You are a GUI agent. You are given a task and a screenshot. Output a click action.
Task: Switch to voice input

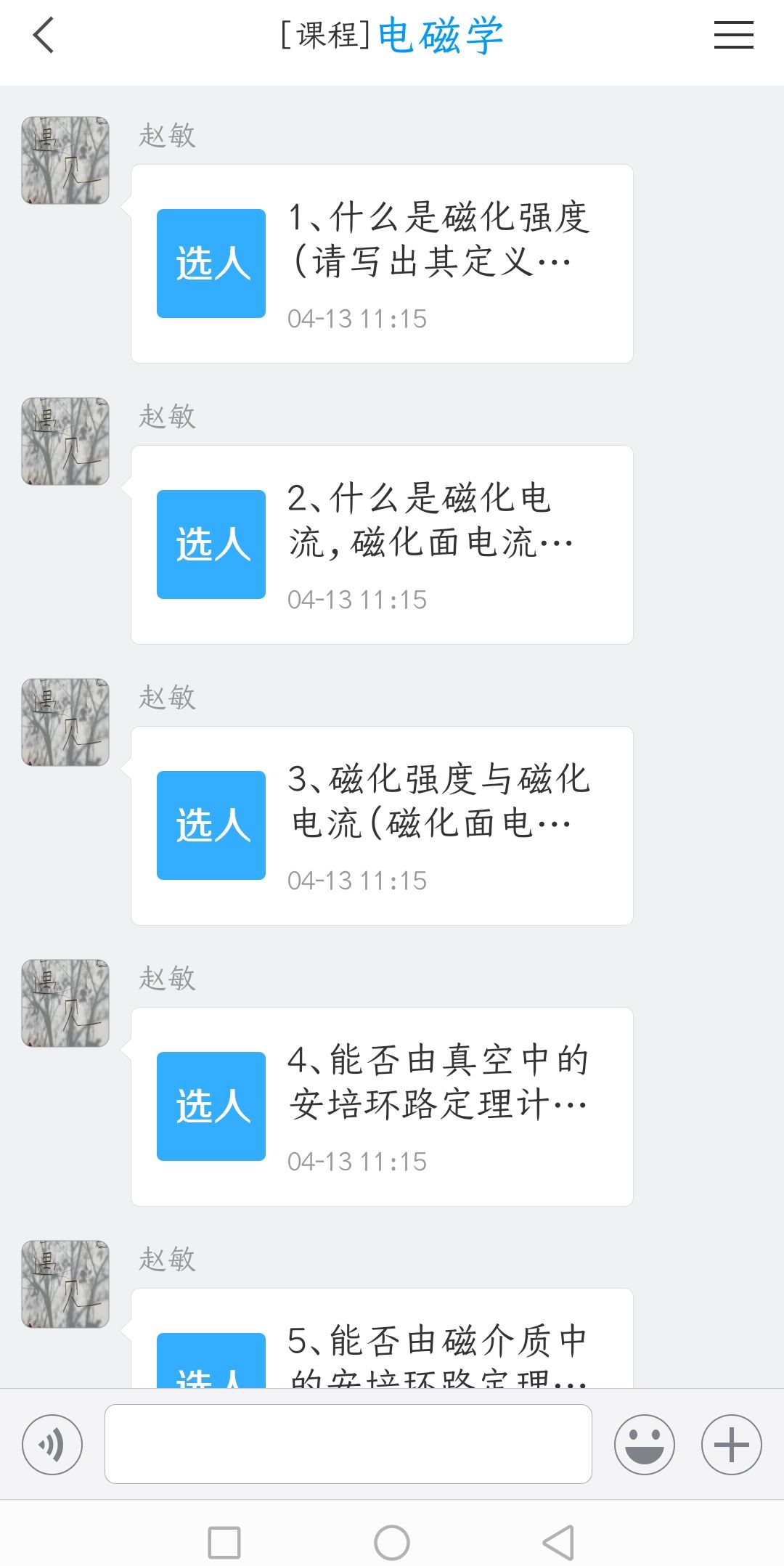click(52, 1444)
